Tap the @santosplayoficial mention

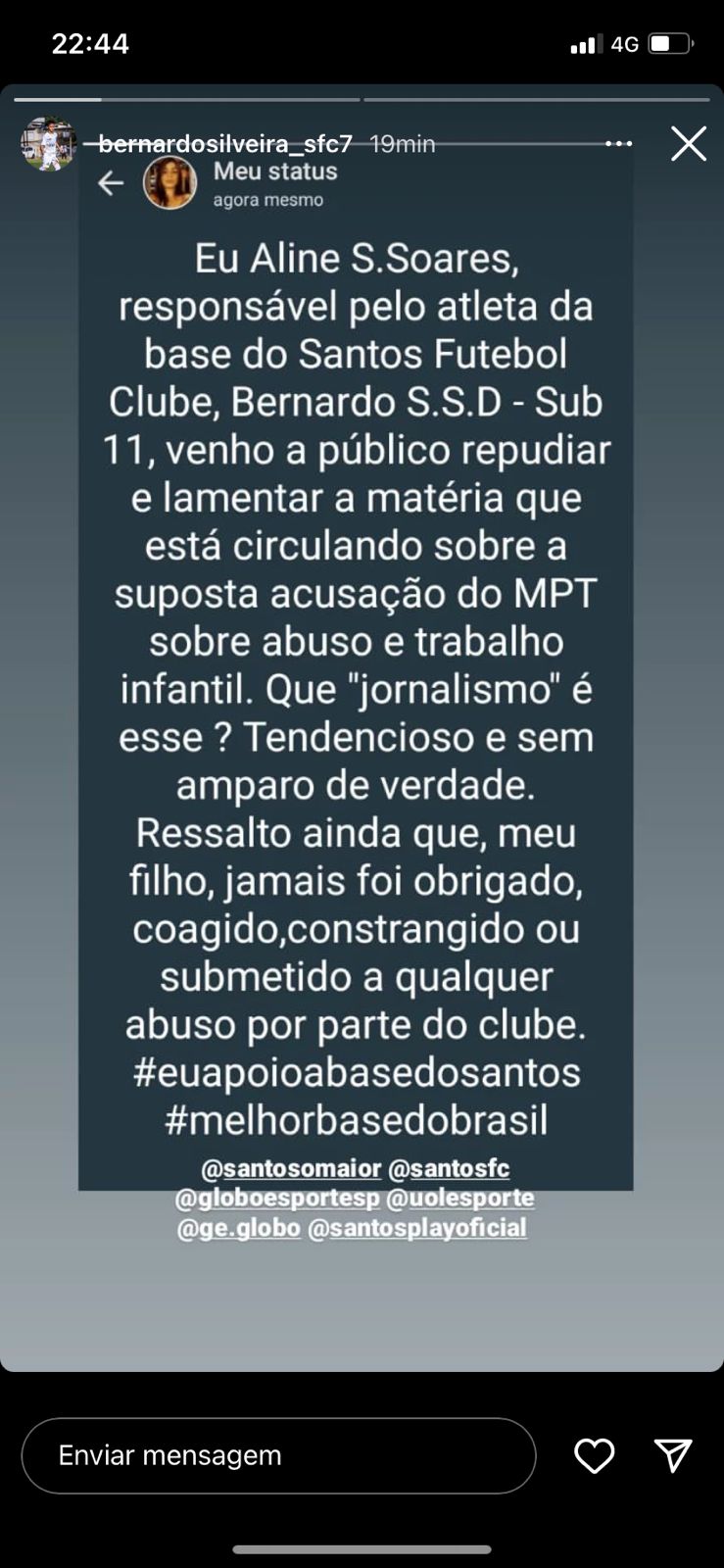click(x=417, y=1227)
